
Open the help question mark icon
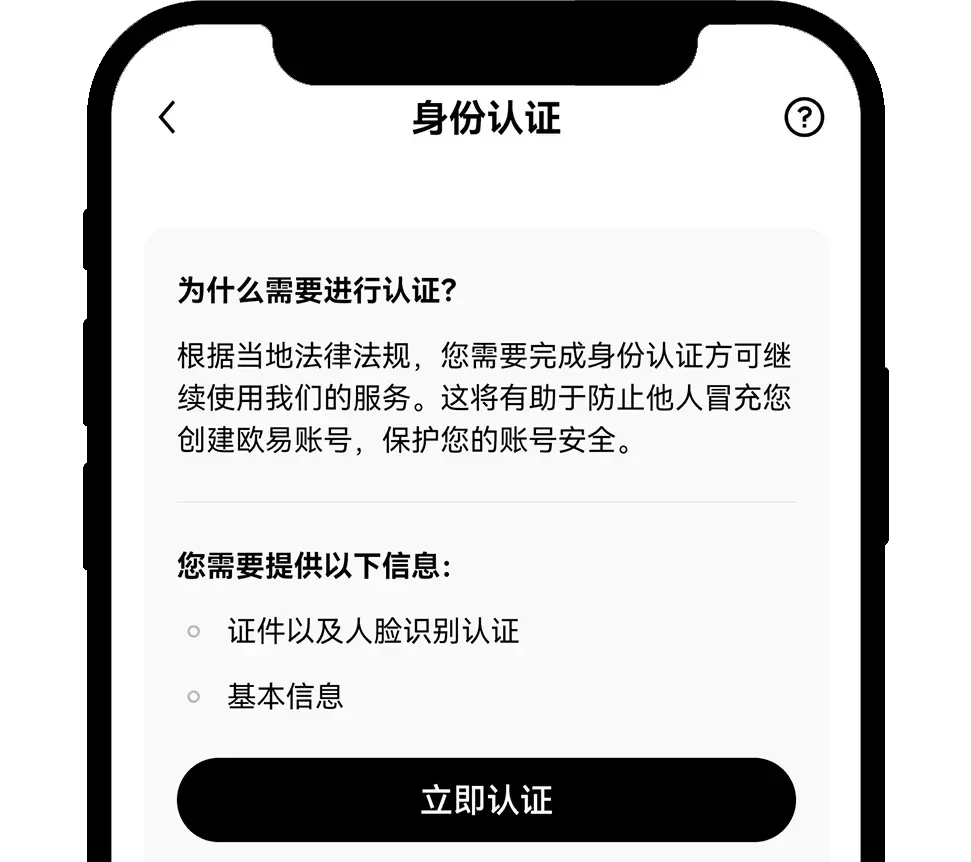coord(804,118)
